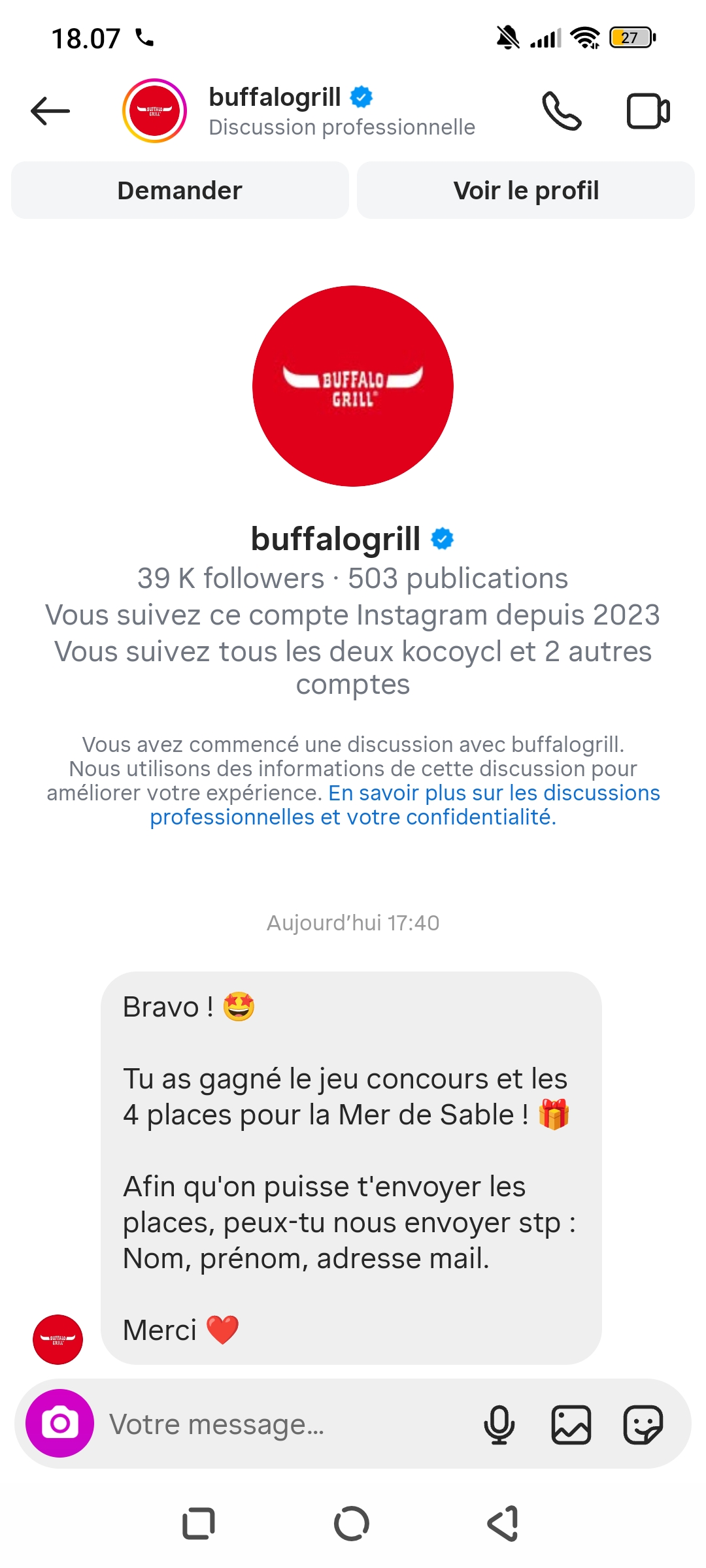Go back from the buffalogrill chat
706x1568 pixels.
pos(50,111)
